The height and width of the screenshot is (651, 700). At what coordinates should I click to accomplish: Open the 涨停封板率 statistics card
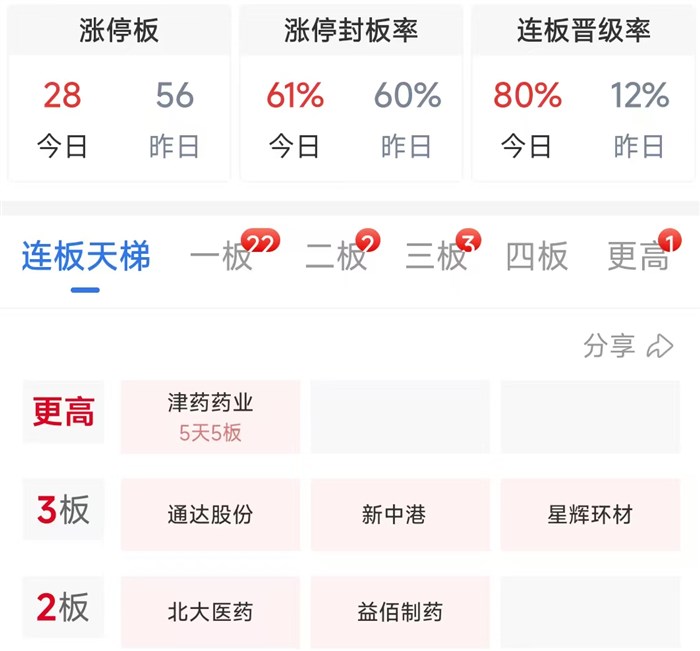point(351,94)
